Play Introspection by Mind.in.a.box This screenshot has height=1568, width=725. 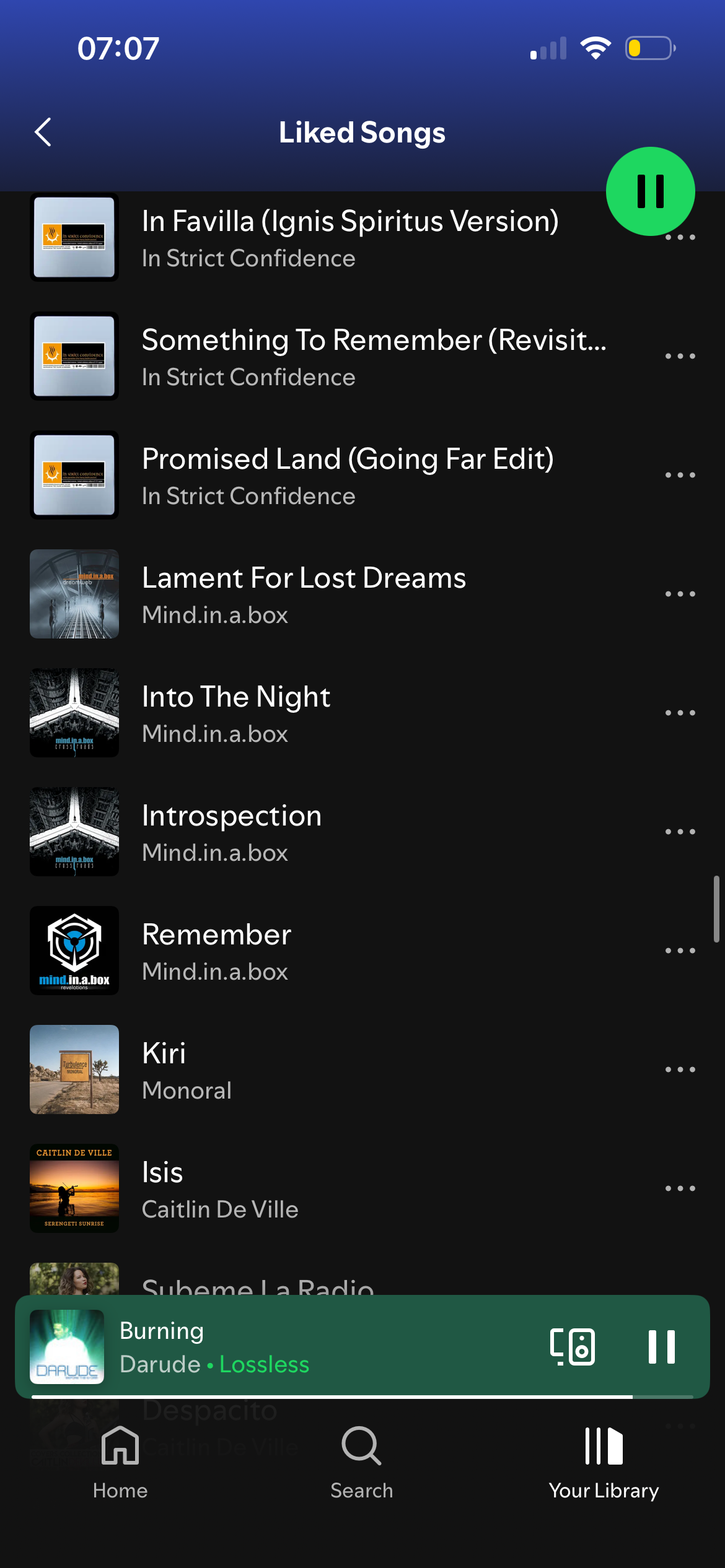[232, 832]
